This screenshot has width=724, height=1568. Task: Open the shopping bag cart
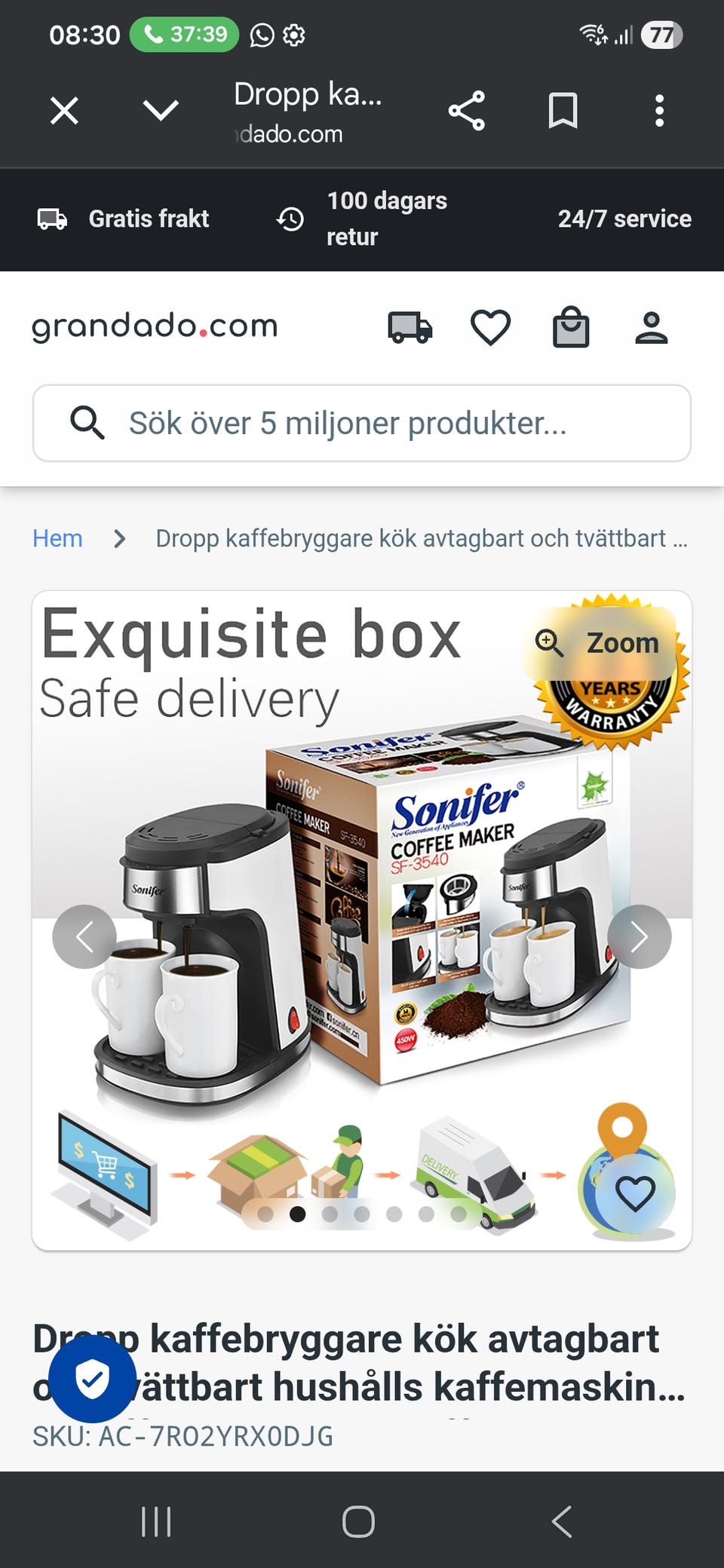tap(572, 326)
